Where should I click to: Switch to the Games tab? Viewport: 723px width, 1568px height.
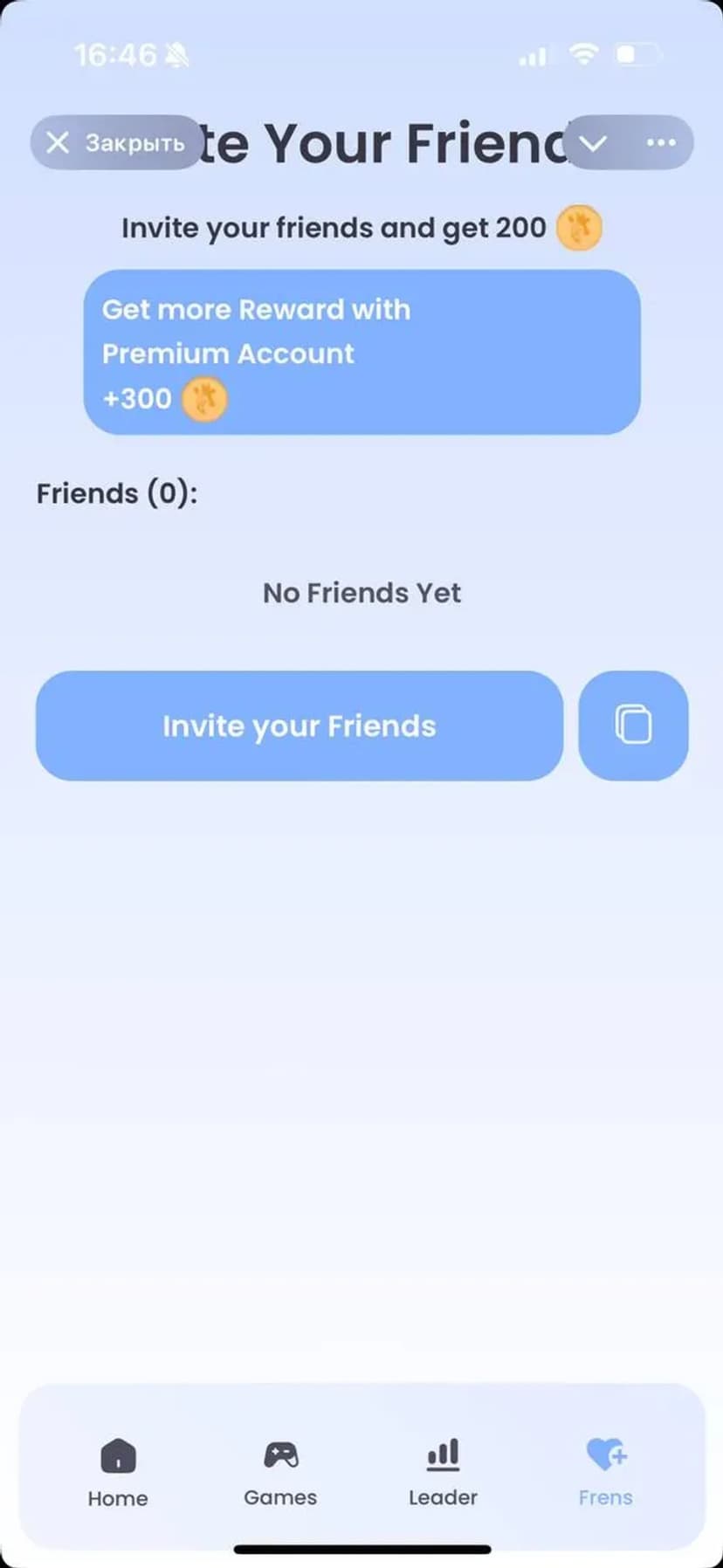point(280,1472)
